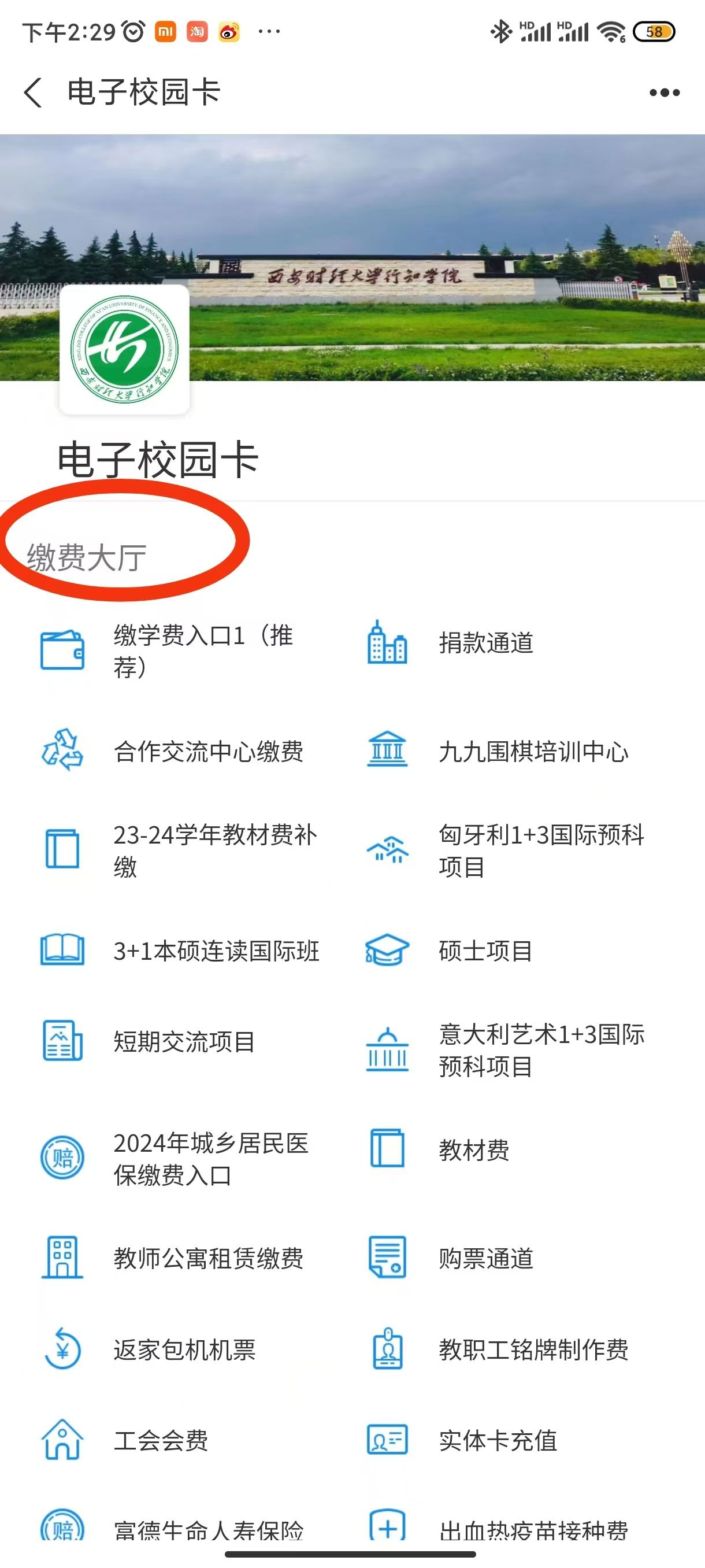Select 教师公寓租赁缴费

click(x=207, y=1258)
